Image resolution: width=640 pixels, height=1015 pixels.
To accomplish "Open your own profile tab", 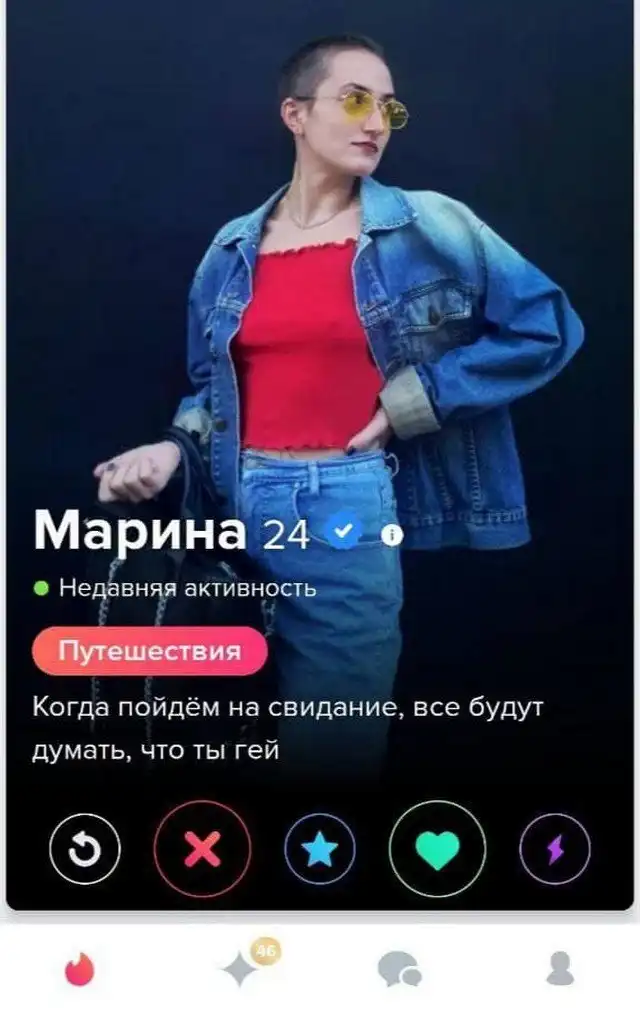I will coord(559,968).
